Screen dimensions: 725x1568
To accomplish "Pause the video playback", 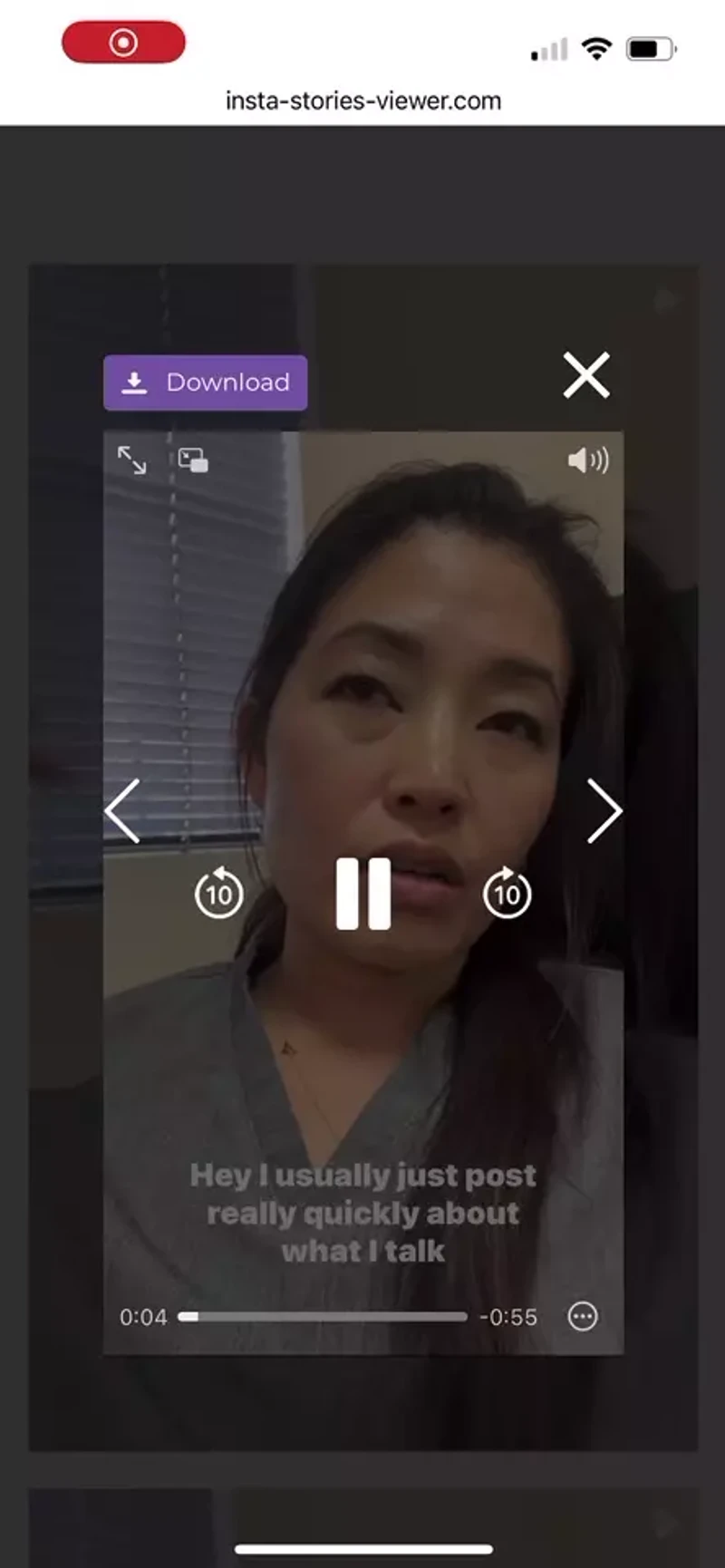I will [x=363, y=894].
